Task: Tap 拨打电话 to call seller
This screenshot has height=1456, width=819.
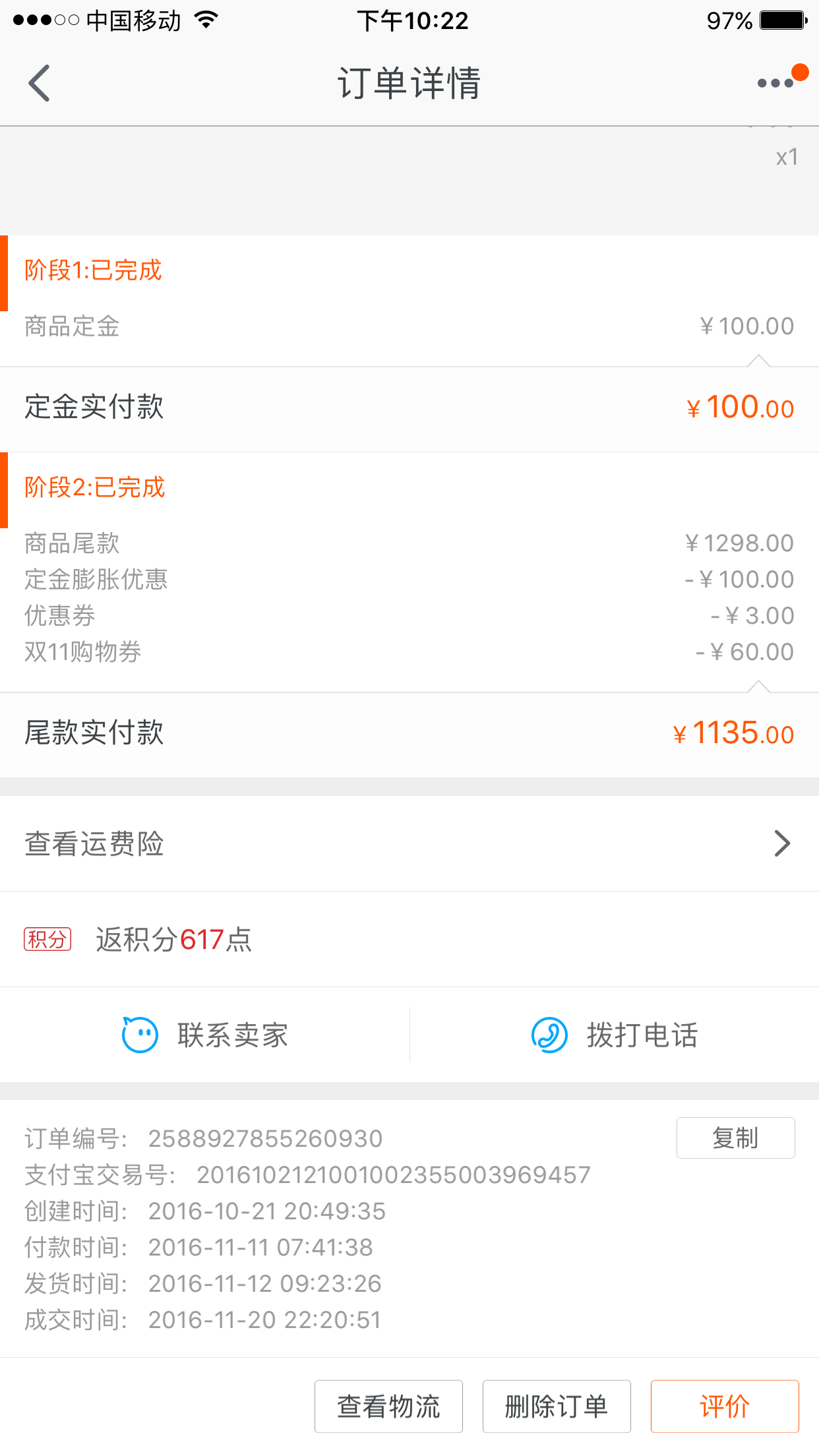Action: [615, 1035]
